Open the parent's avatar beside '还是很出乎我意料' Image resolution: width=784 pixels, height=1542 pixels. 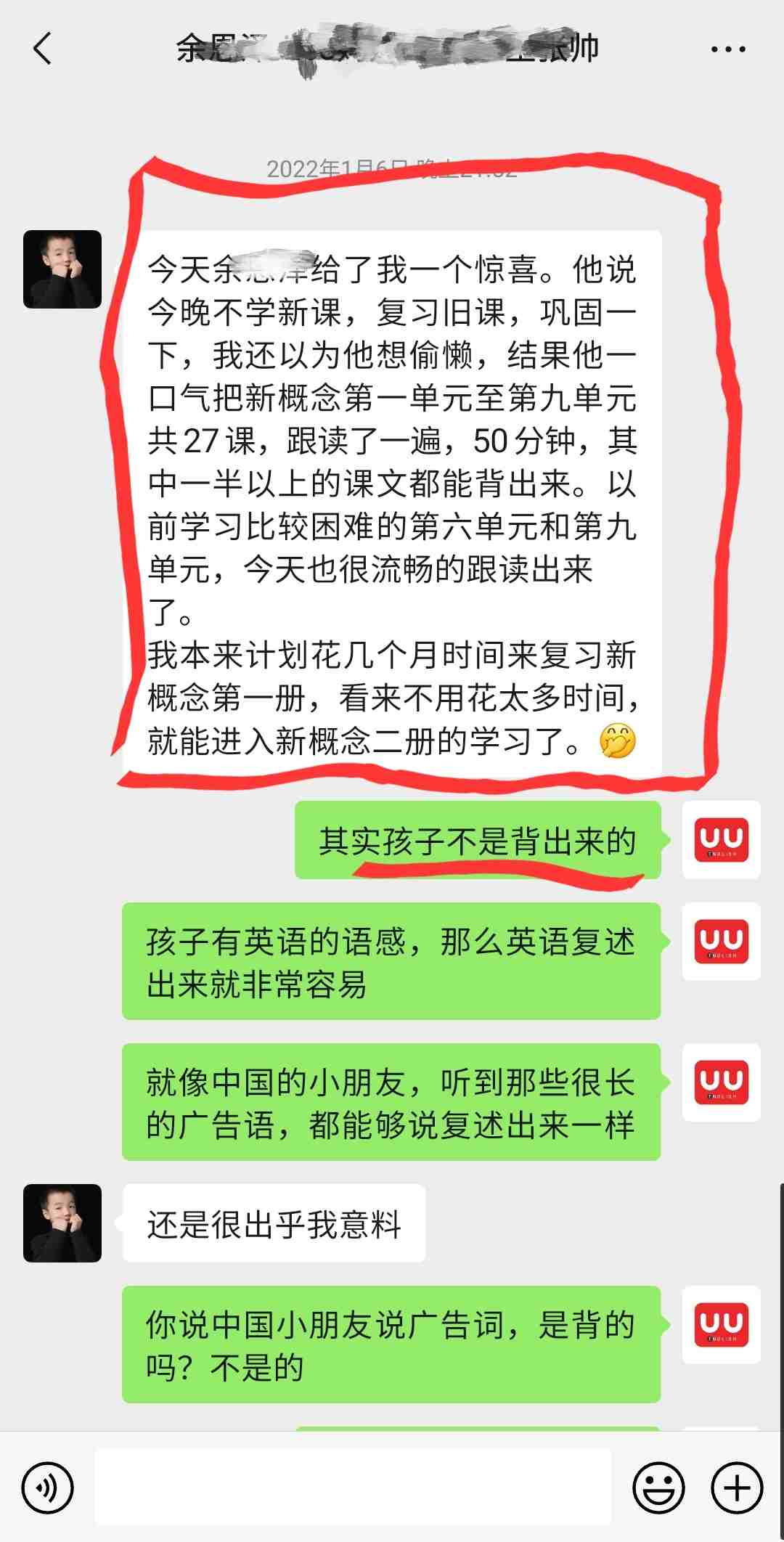click(62, 1223)
